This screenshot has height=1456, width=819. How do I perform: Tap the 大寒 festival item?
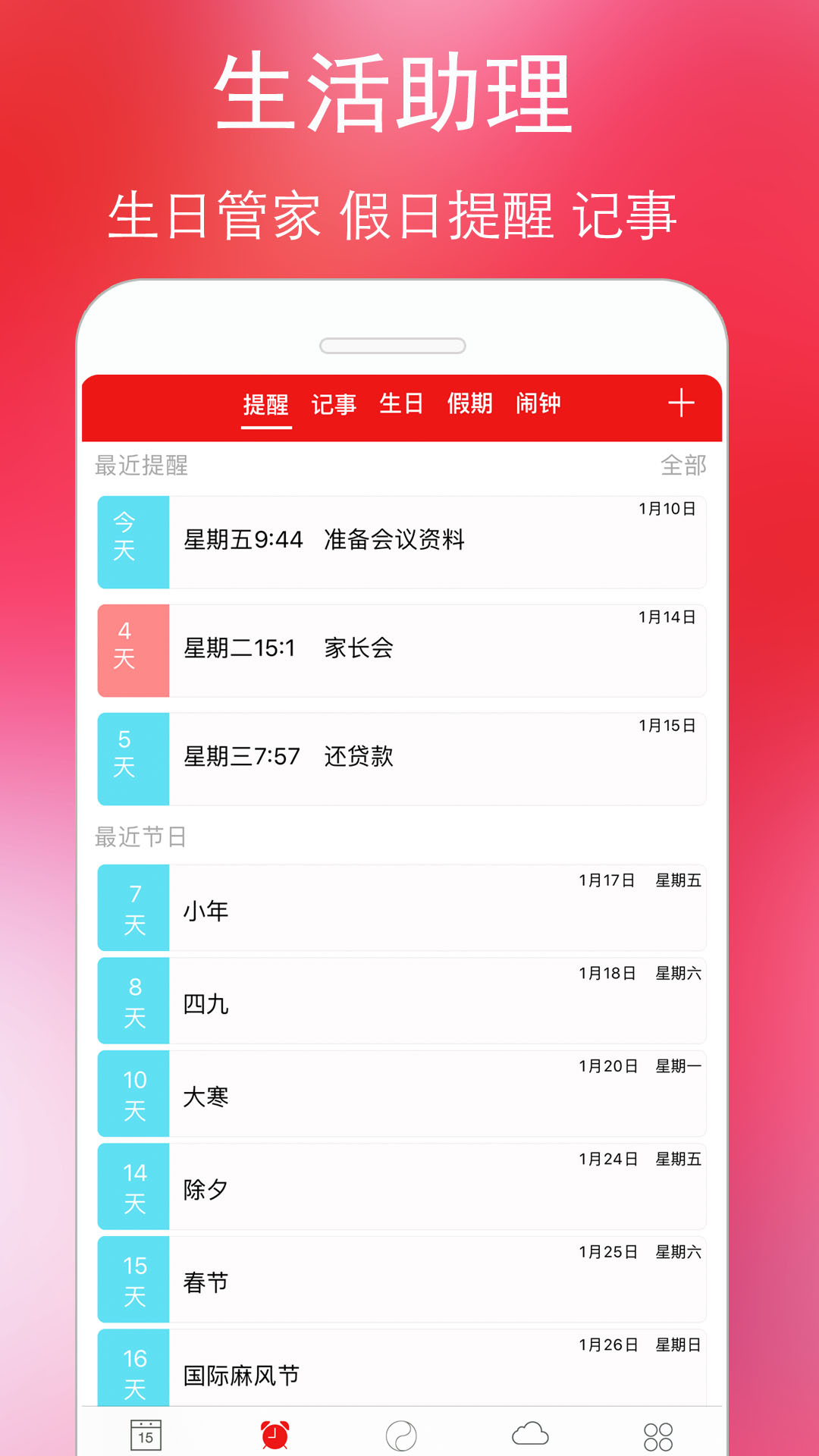click(402, 1094)
